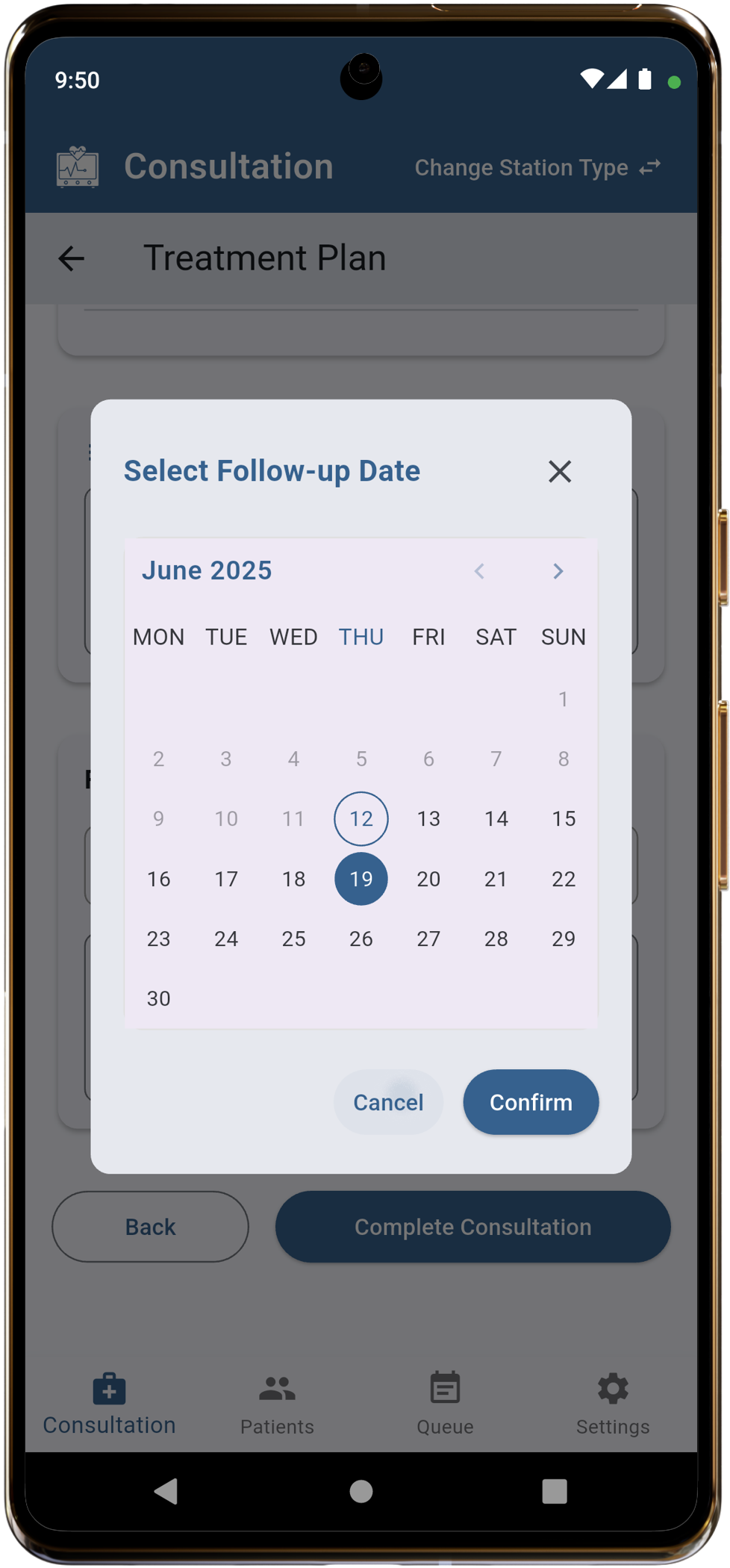Confirm the selected follow-up date
The height and width of the screenshot is (1568, 730).
click(x=531, y=1102)
